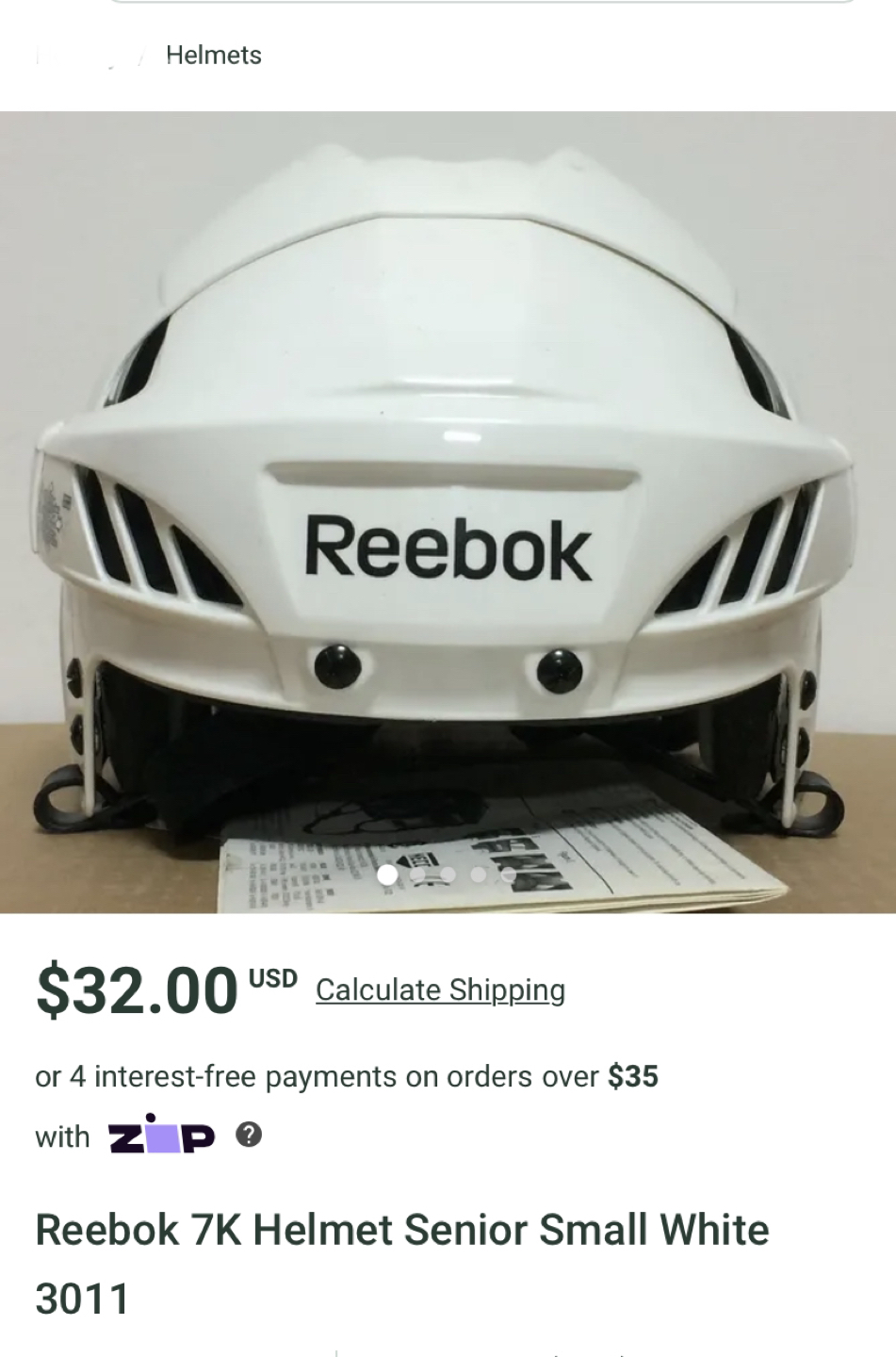Open the Helmets breadcrumb link
The width and height of the screenshot is (896, 1357).
(214, 56)
